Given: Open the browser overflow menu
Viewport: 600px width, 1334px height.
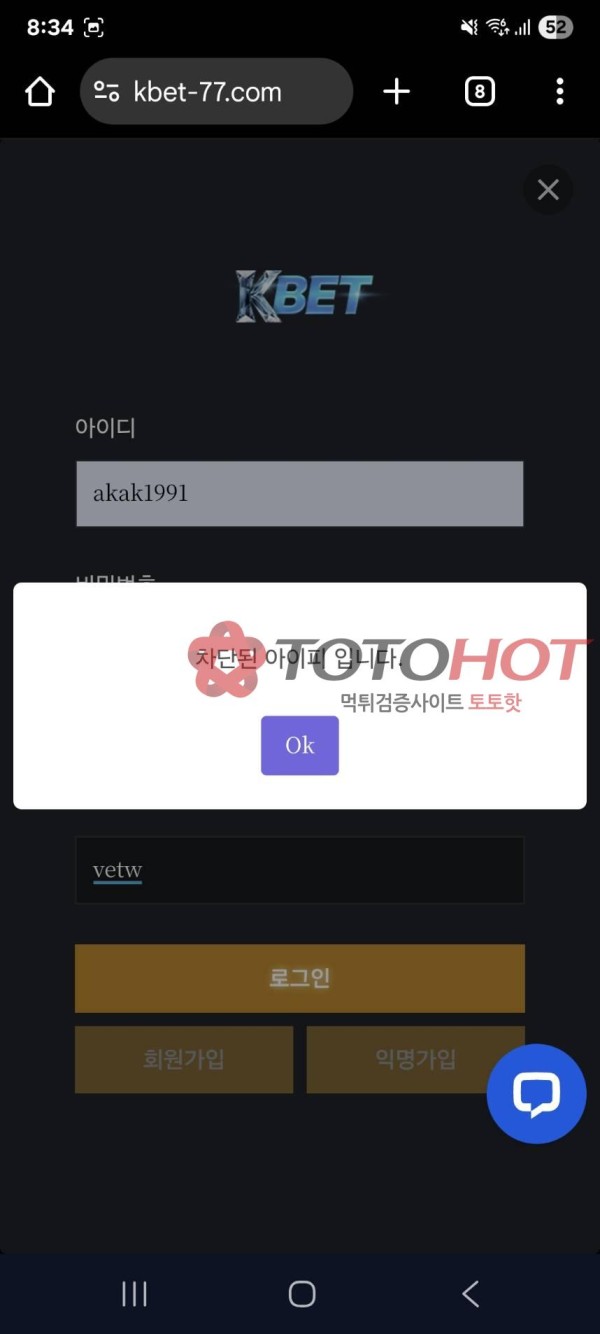Looking at the screenshot, I should coord(559,92).
